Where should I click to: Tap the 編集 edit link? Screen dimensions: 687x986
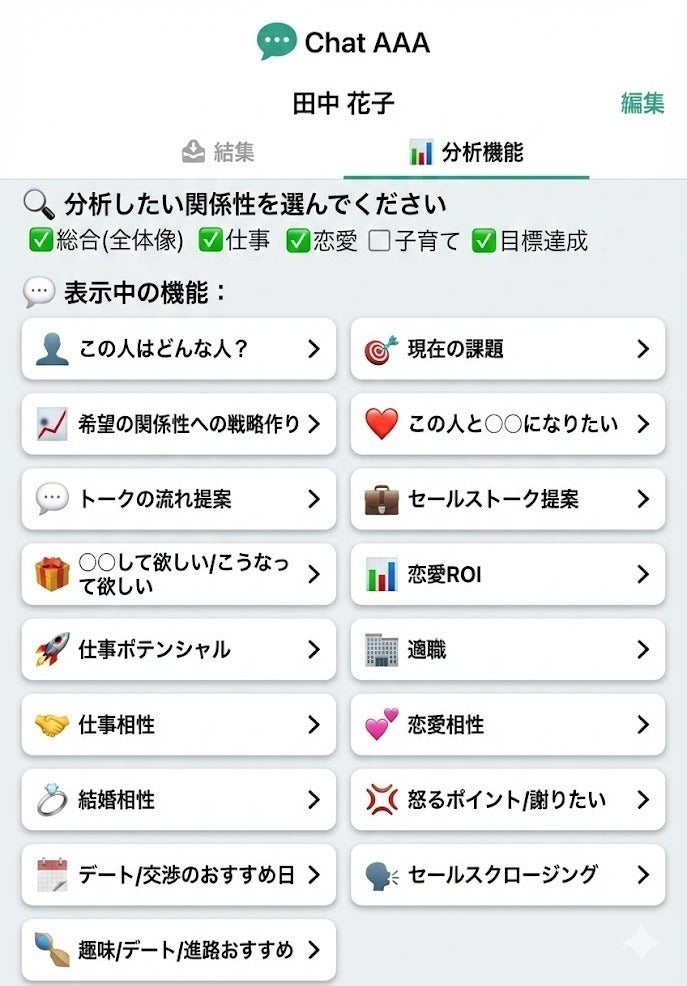642,104
